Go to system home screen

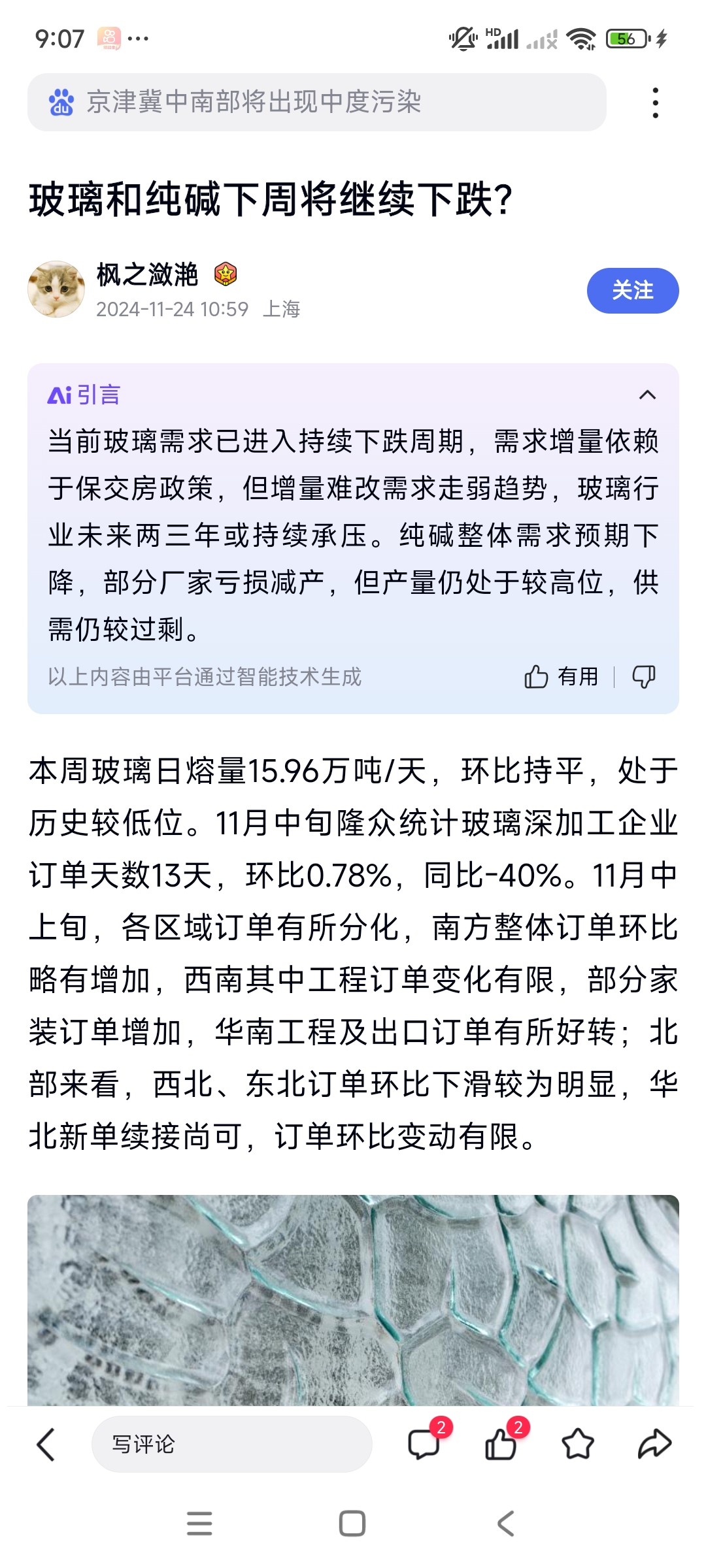[352, 1524]
